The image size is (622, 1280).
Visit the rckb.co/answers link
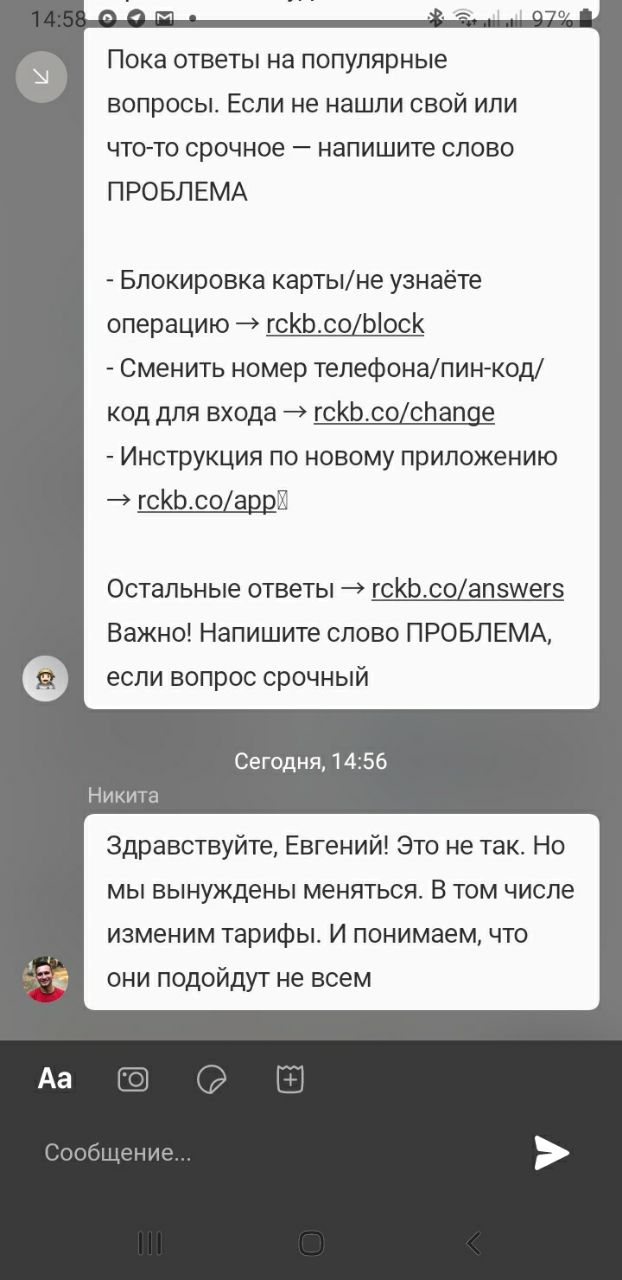click(x=467, y=589)
